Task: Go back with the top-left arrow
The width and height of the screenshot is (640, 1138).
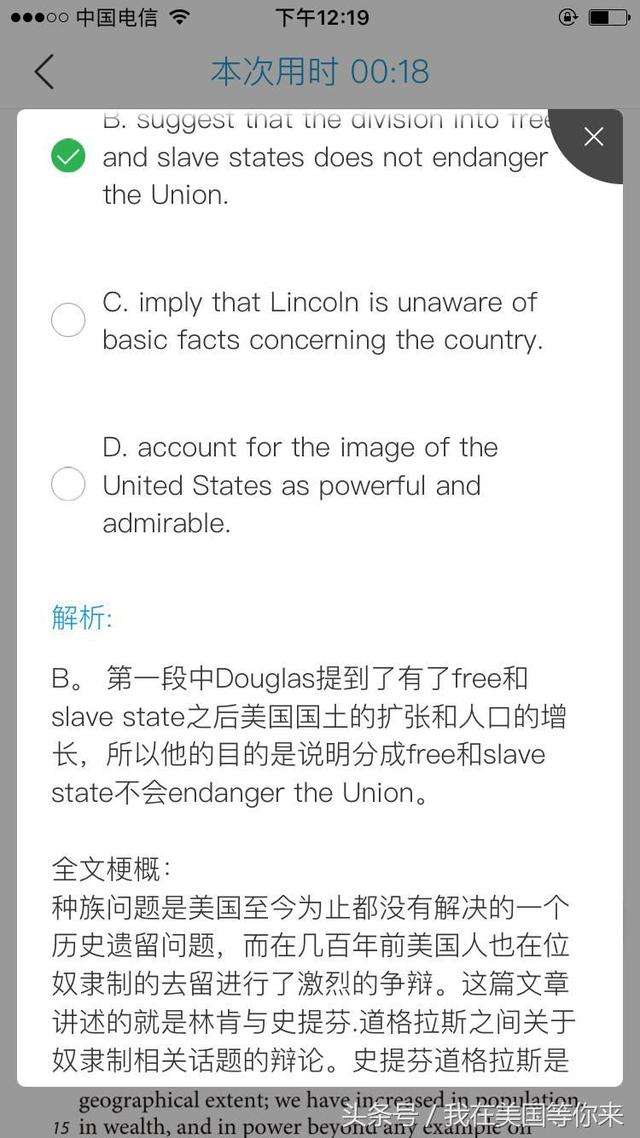Action: [44, 72]
